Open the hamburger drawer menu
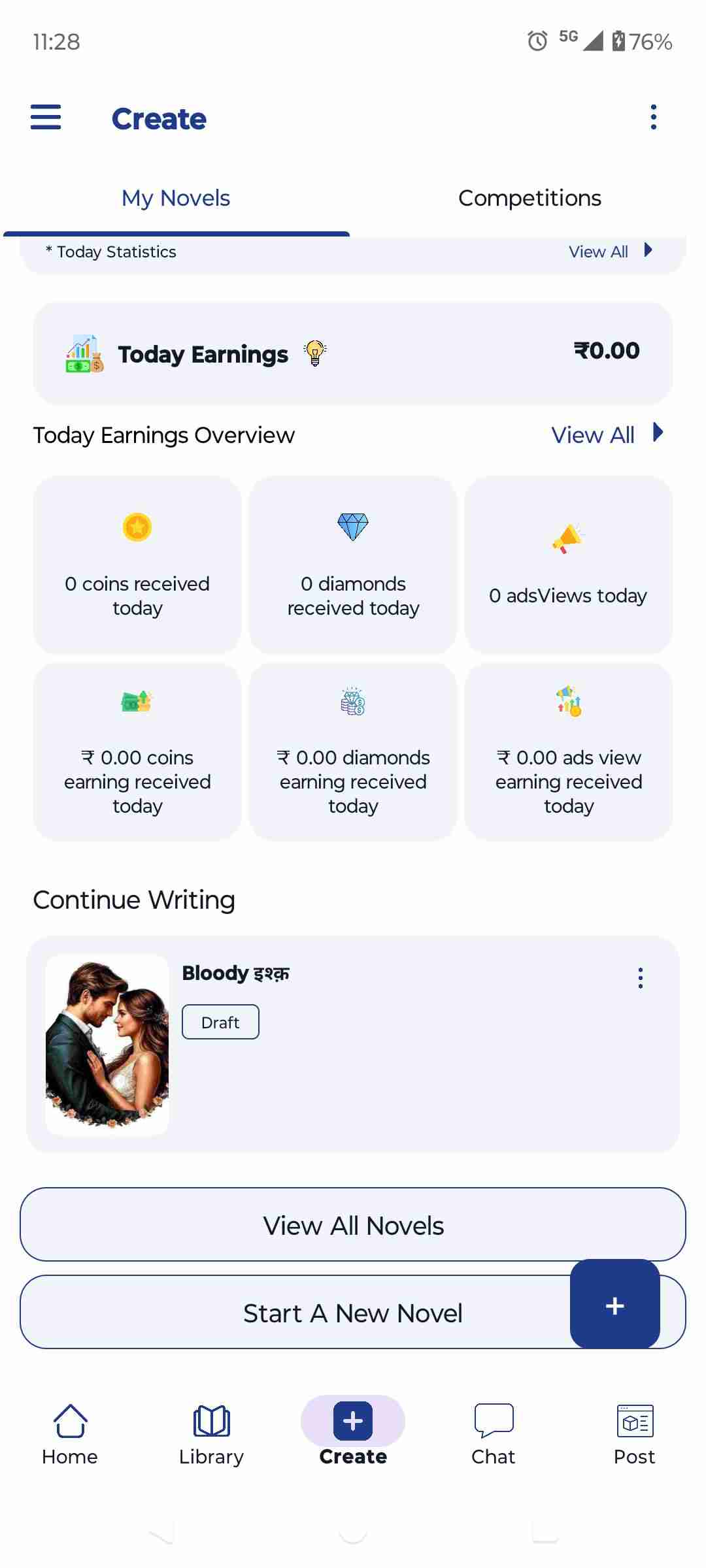 tap(46, 118)
